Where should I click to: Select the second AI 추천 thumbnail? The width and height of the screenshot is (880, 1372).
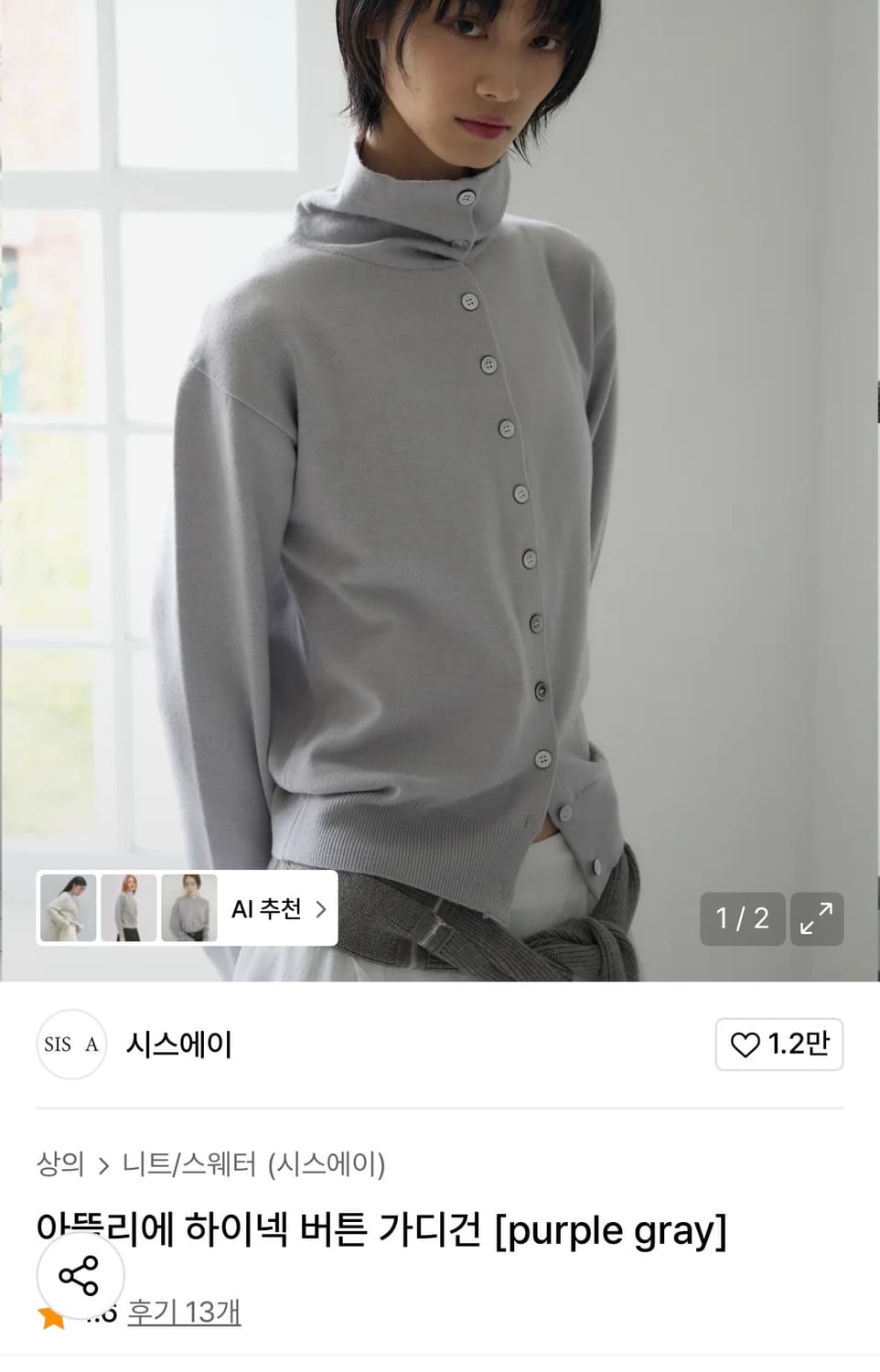pyautogui.click(x=129, y=908)
